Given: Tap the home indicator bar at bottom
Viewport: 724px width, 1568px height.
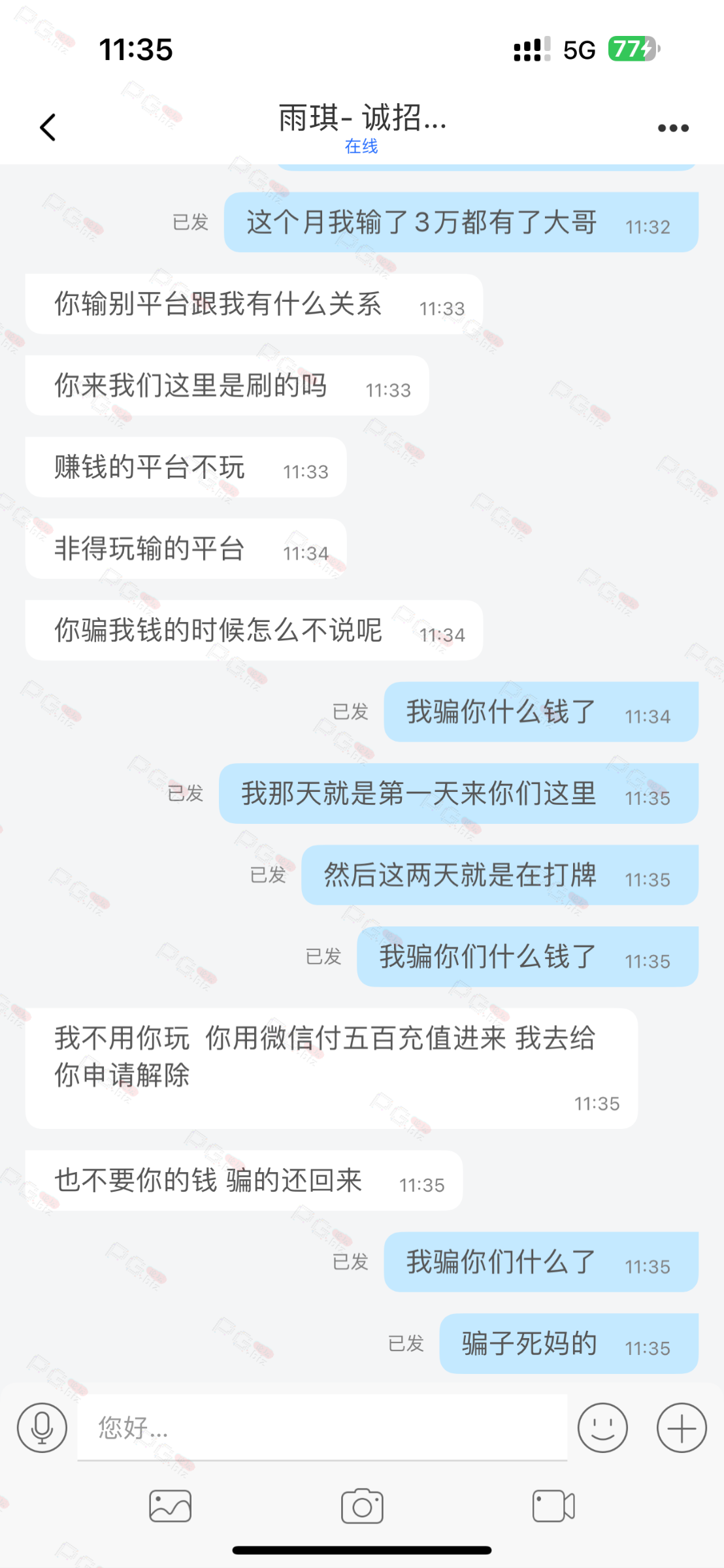Looking at the screenshot, I should tap(362, 1550).
